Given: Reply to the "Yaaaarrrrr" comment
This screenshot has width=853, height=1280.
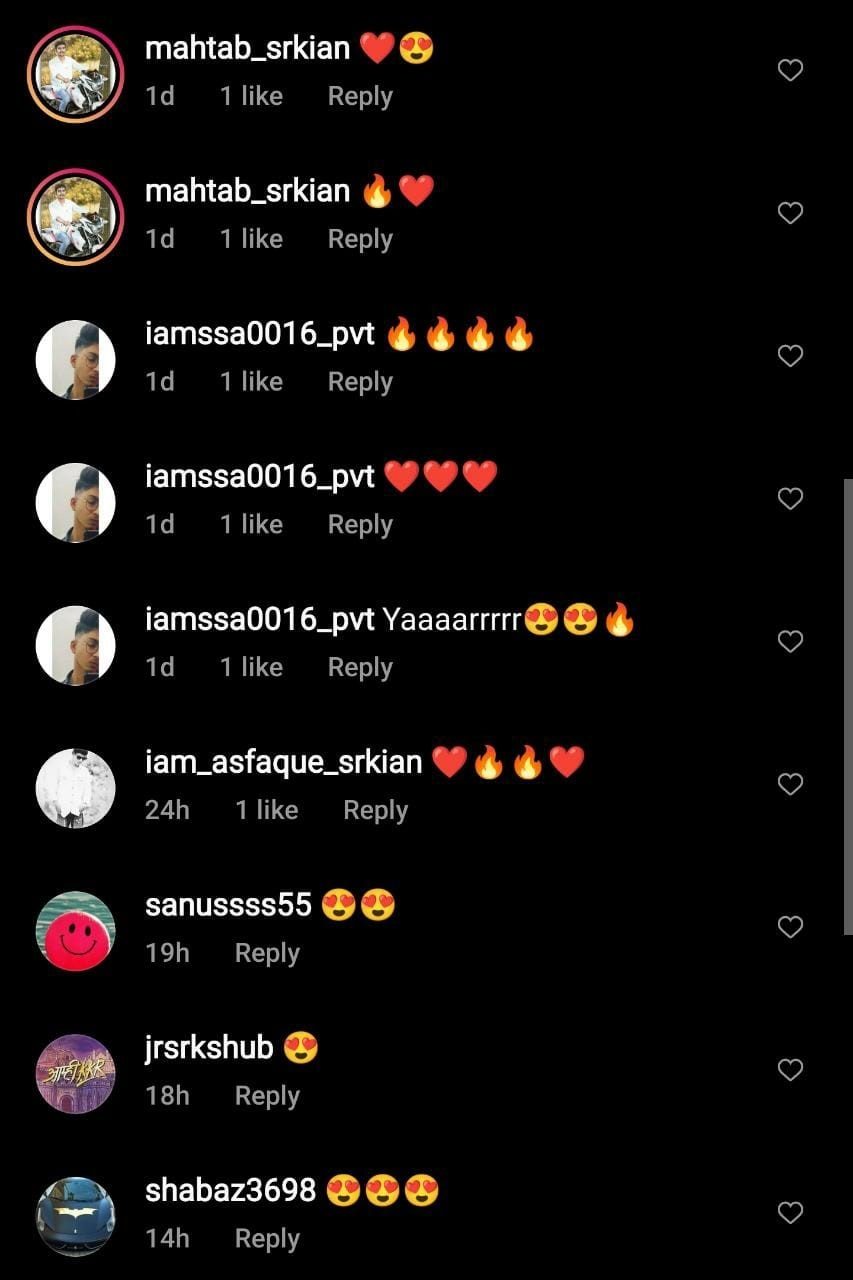Looking at the screenshot, I should (x=360, y=667).
